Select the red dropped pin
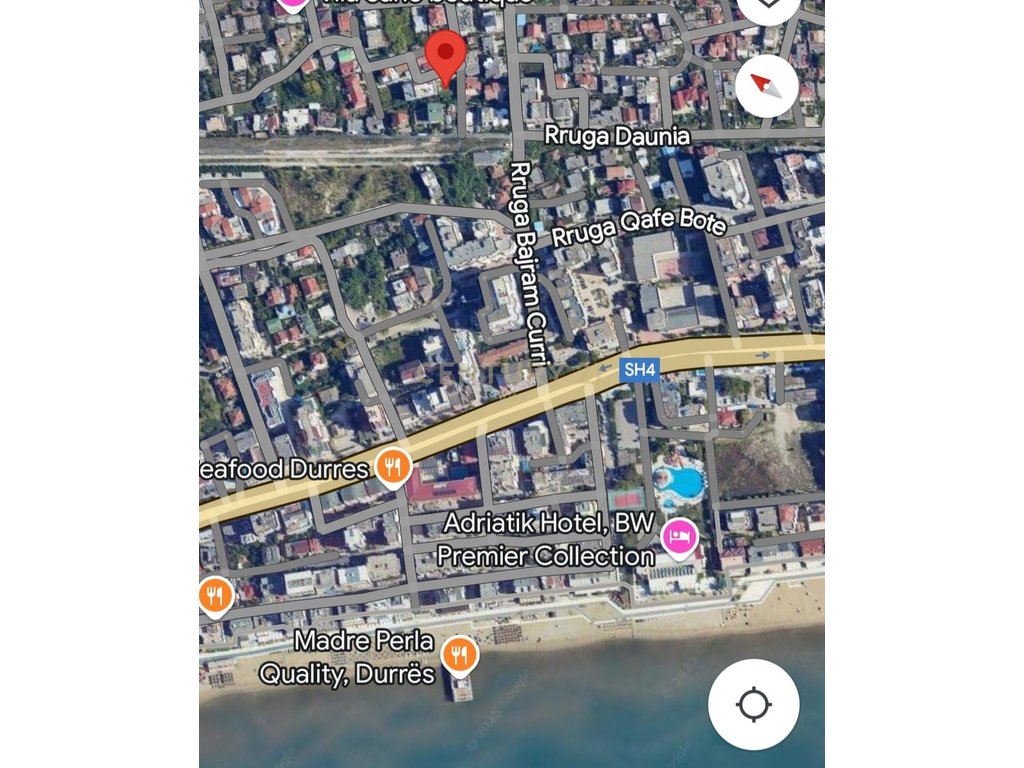 pos(445,55)
